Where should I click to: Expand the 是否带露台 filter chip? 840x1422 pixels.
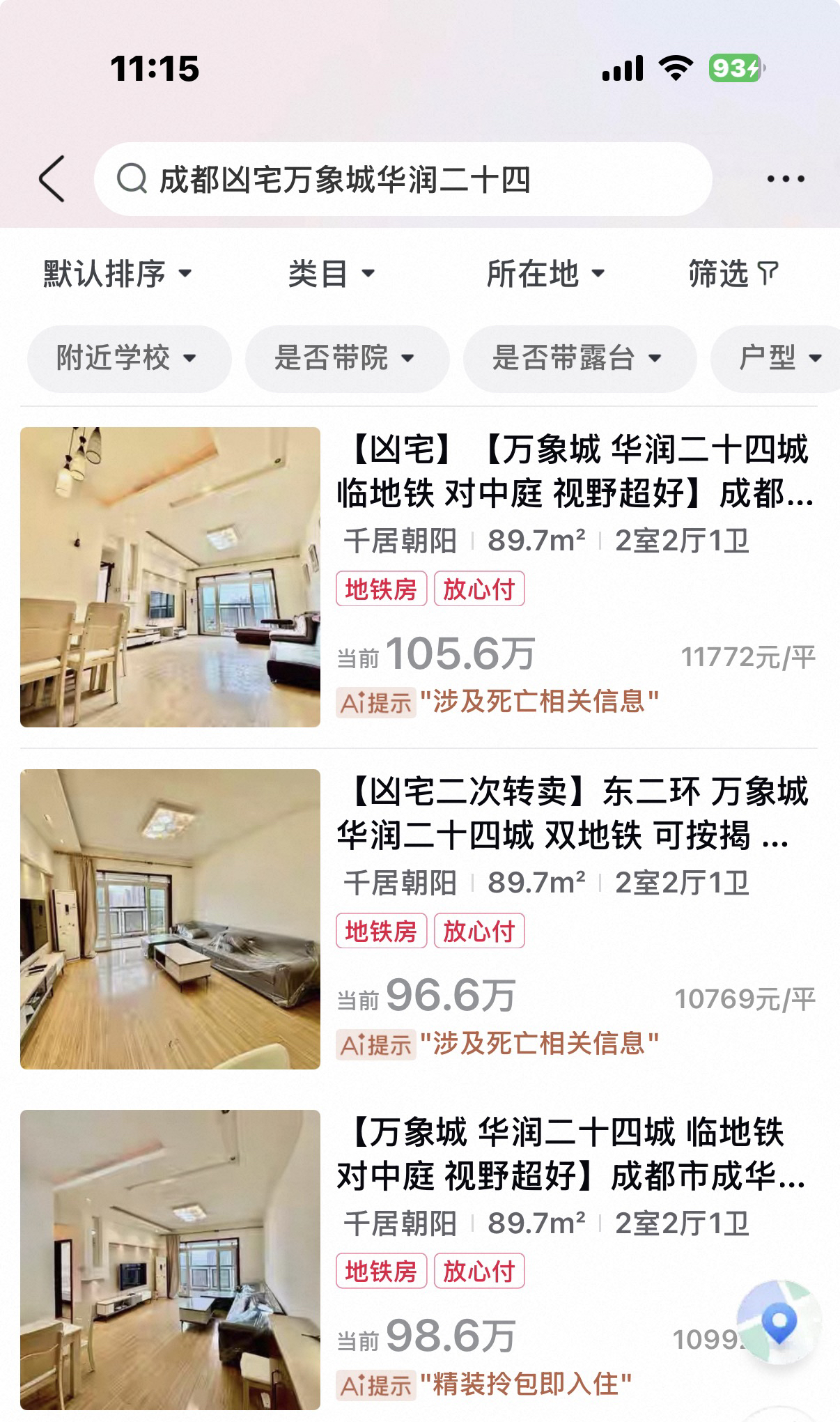pyautogui.click(x=579, y=358)
